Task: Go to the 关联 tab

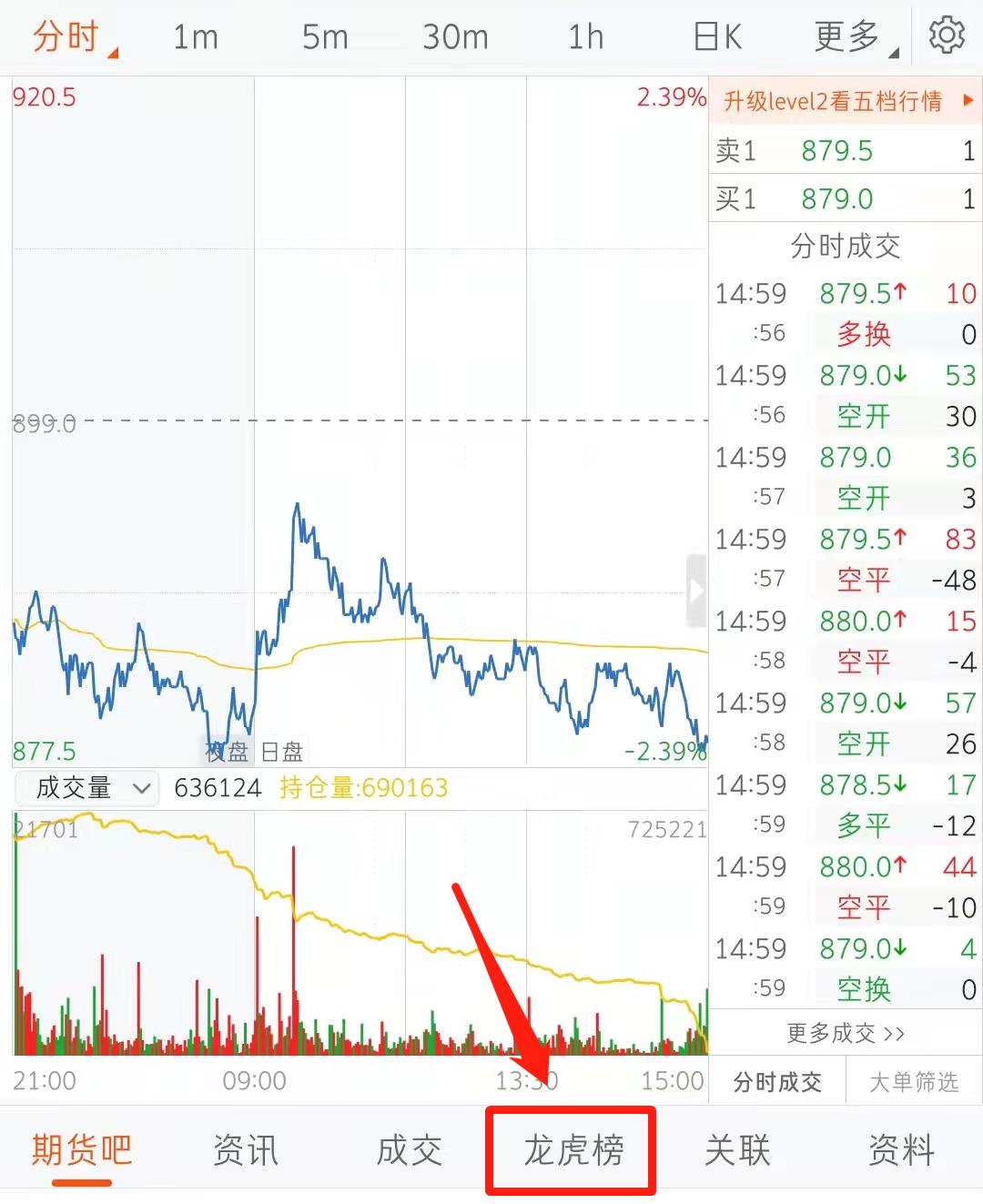Action: (x=737, y=1150)
